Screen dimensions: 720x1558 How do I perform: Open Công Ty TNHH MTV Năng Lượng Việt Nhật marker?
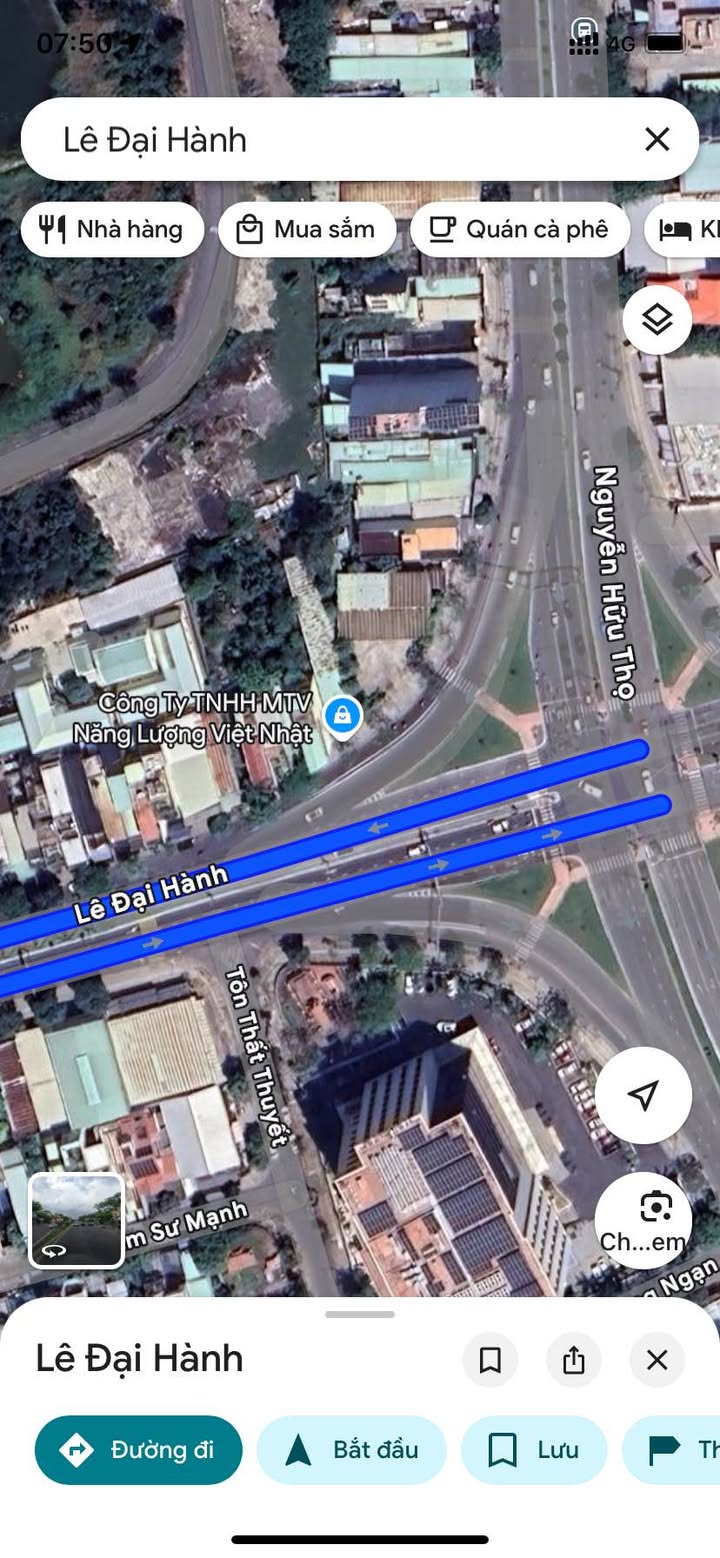coord(343,715)
